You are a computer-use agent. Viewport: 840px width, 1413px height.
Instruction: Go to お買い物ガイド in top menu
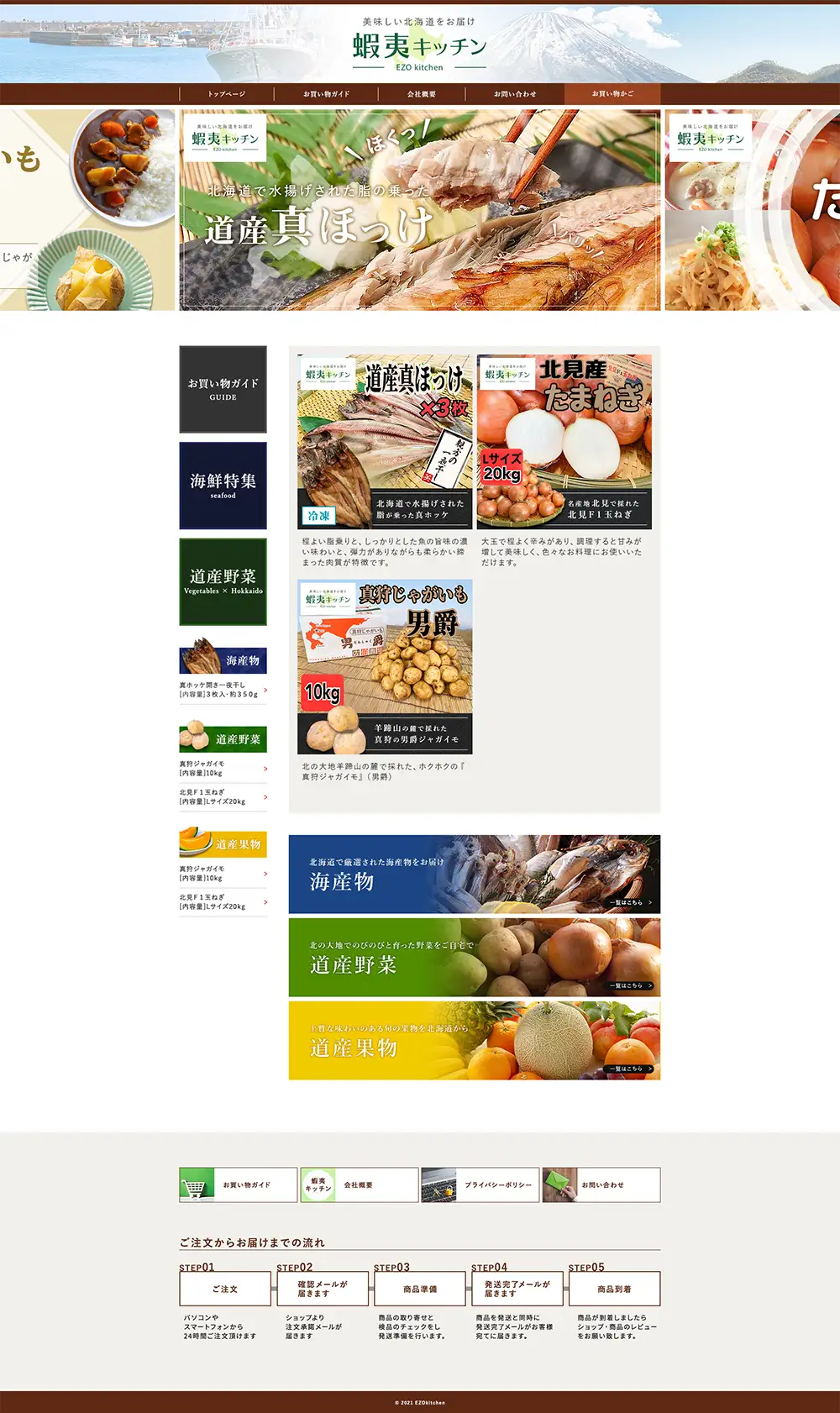click(x=326, y=94)
